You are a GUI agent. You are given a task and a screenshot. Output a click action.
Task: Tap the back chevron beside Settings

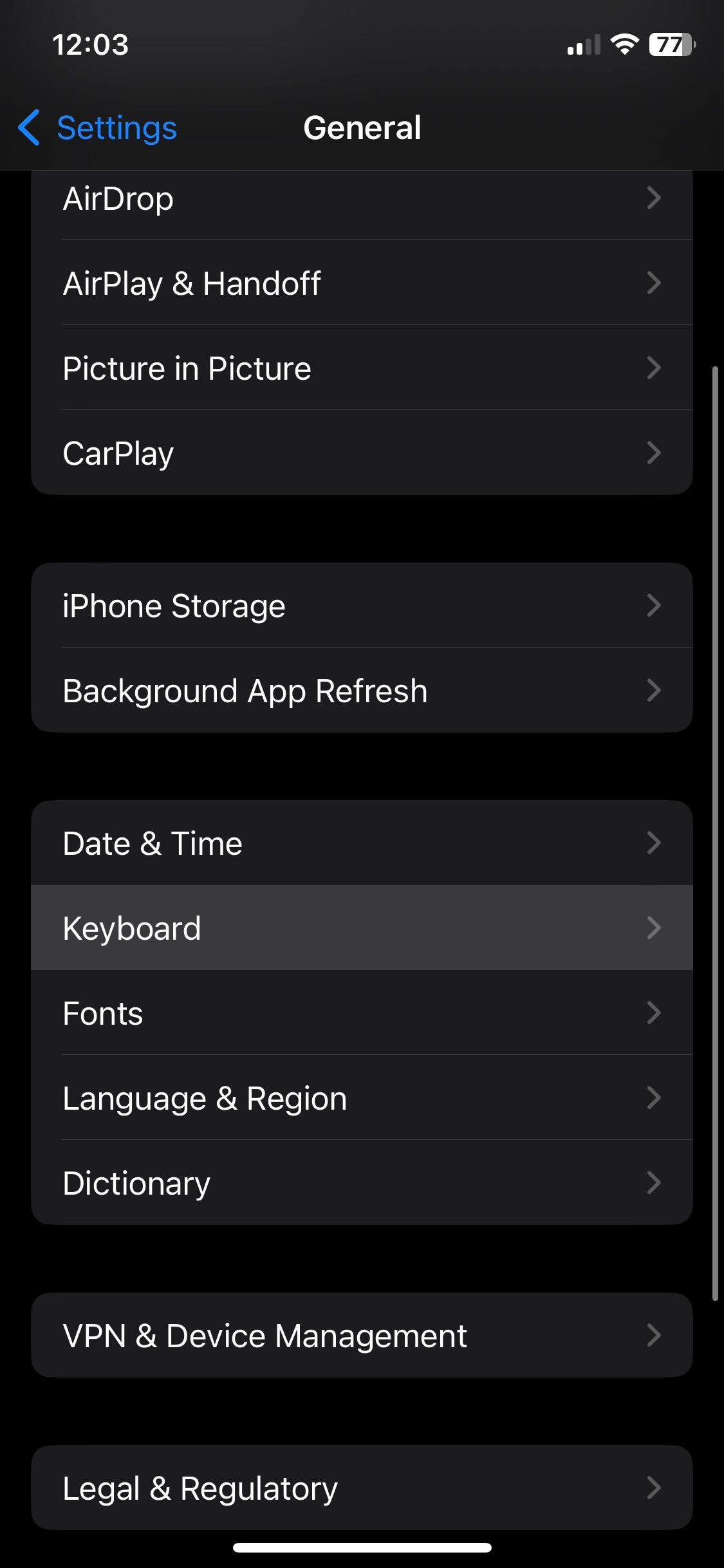pyautogui.click(x=30, y=128)
